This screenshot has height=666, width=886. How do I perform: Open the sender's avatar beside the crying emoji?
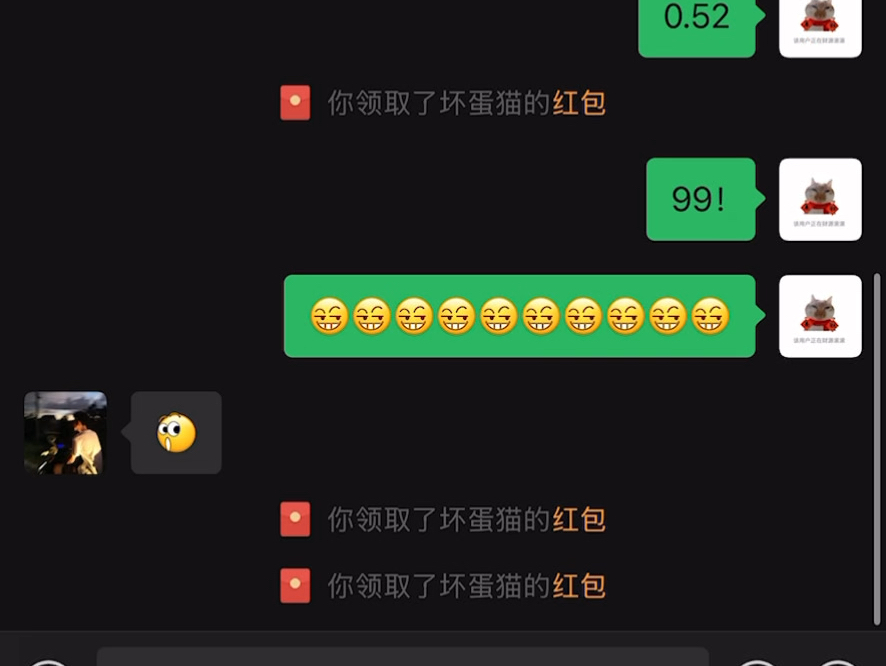pyautogui.click(x=65, y=433)
